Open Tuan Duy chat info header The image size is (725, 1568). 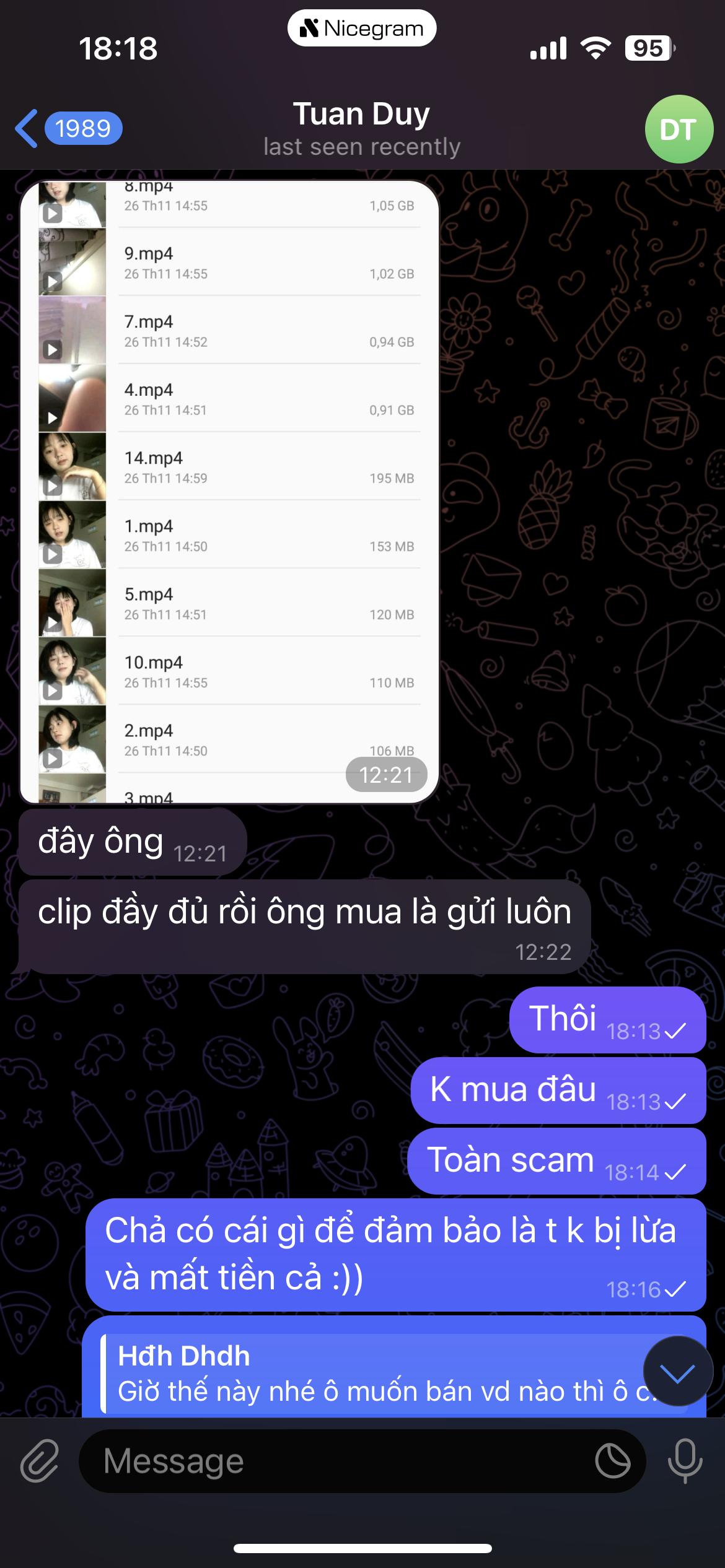click(362, 129)
